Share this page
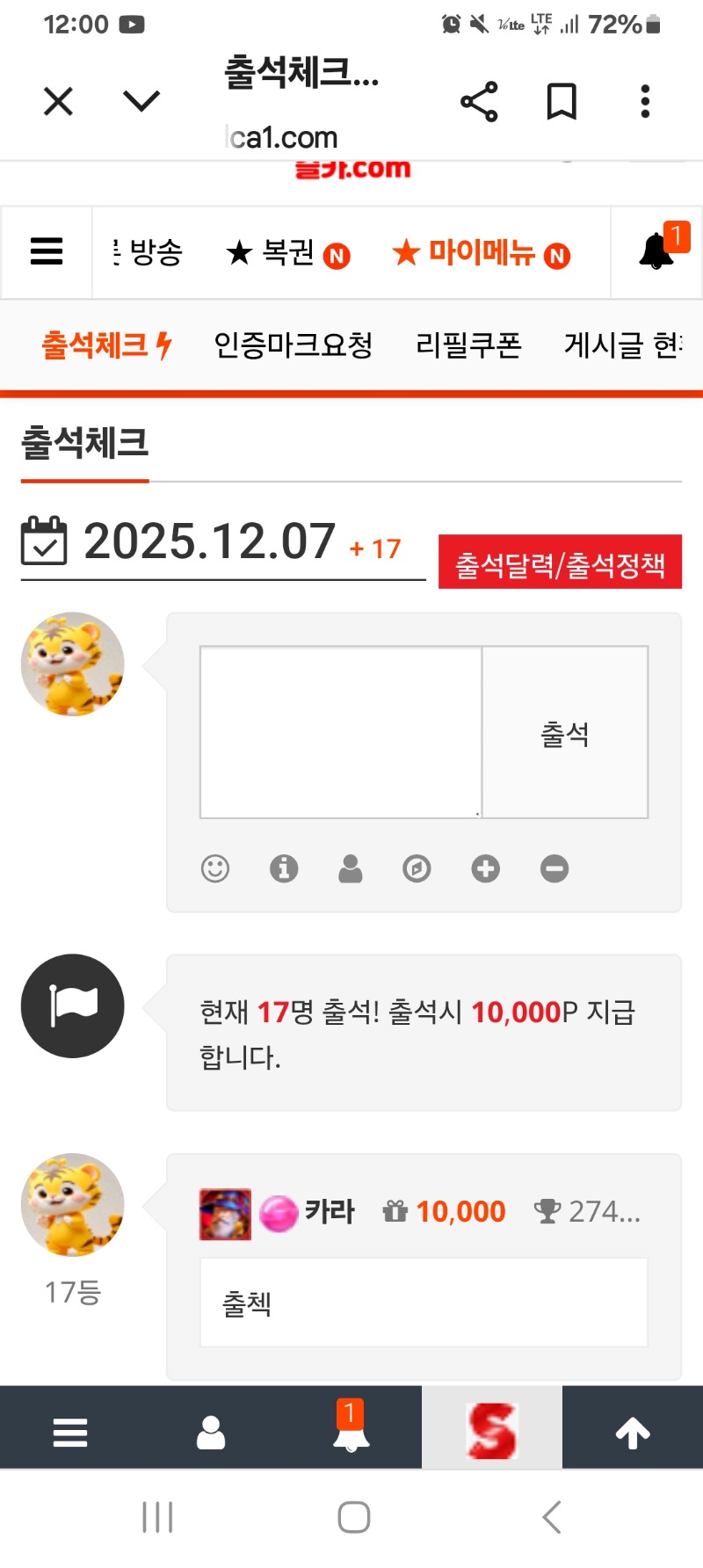Viewport: 703px width, 1568px height. pyautogui.click(x=479, y=102)
